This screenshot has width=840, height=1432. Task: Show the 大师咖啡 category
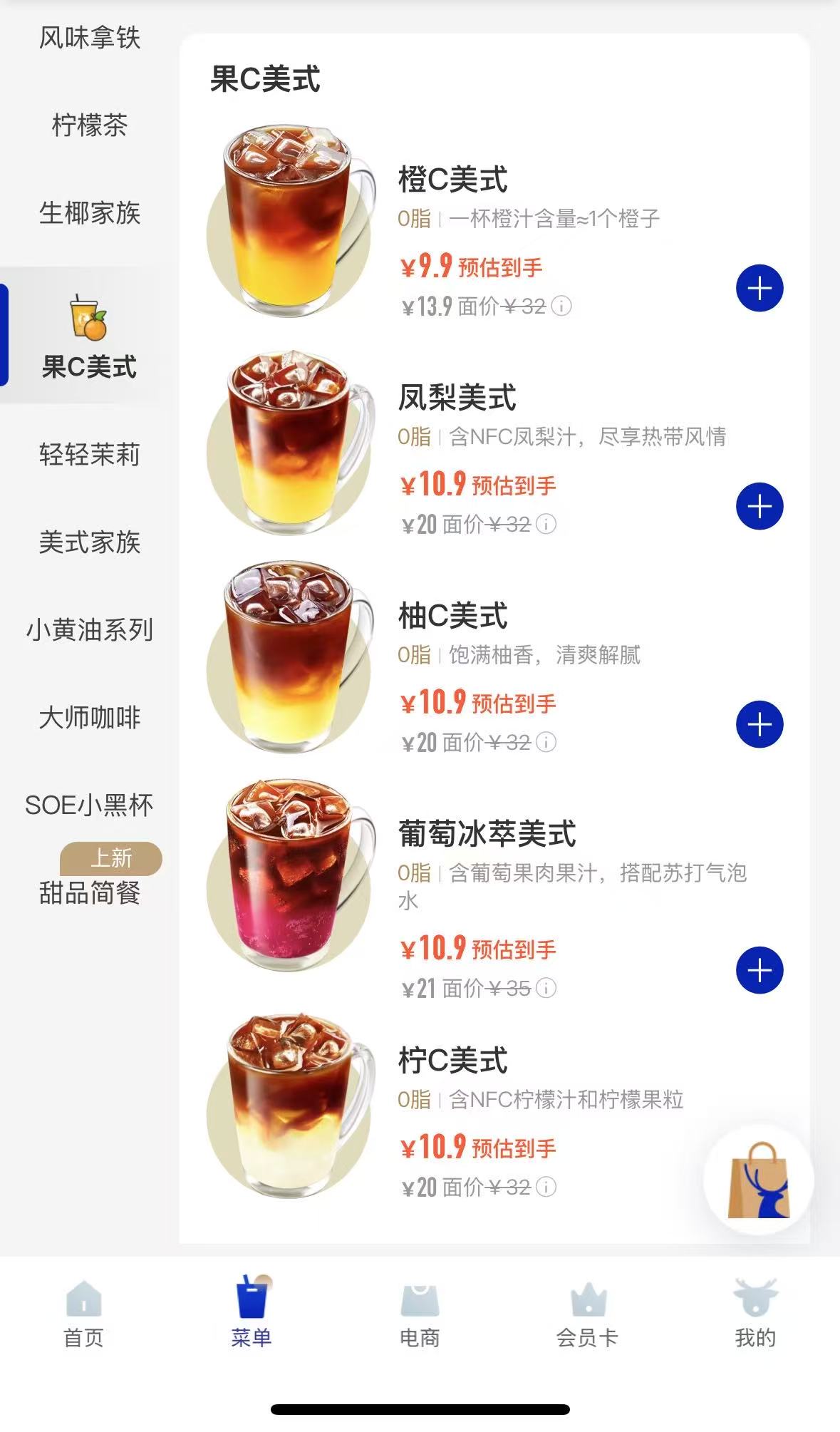(89, 718)
